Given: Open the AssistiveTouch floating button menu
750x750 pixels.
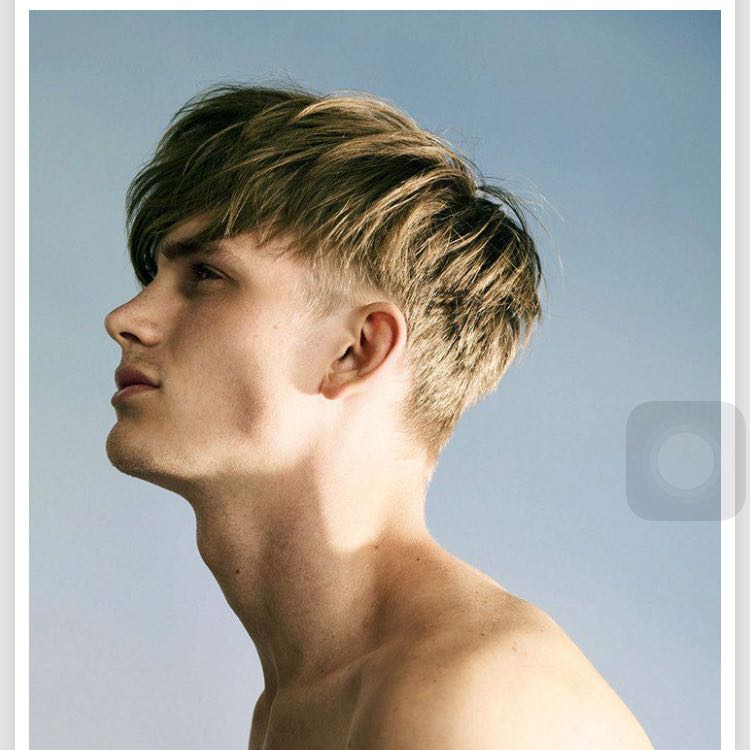Looking at the screenshot, I should [686, 461].
